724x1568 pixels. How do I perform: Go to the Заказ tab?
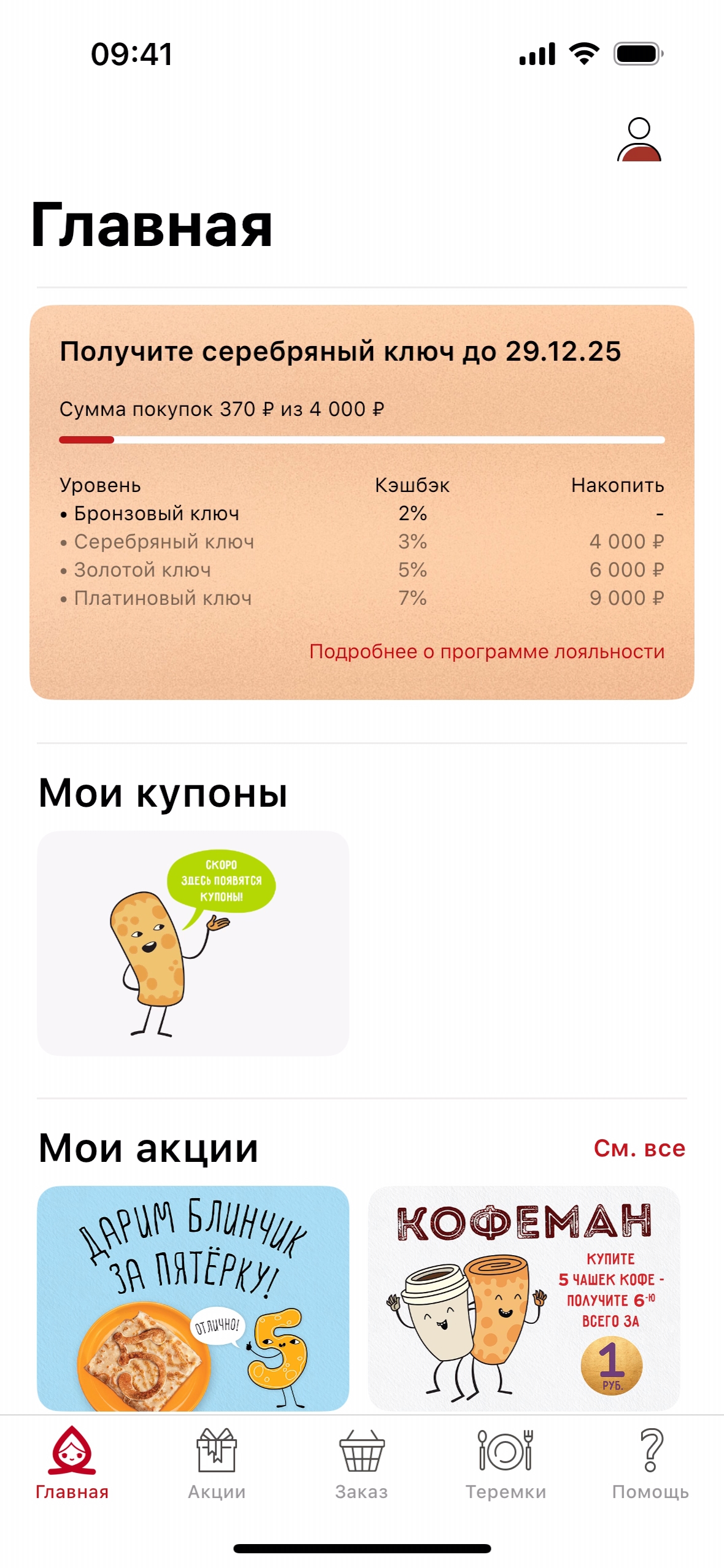click(361, 1464)
